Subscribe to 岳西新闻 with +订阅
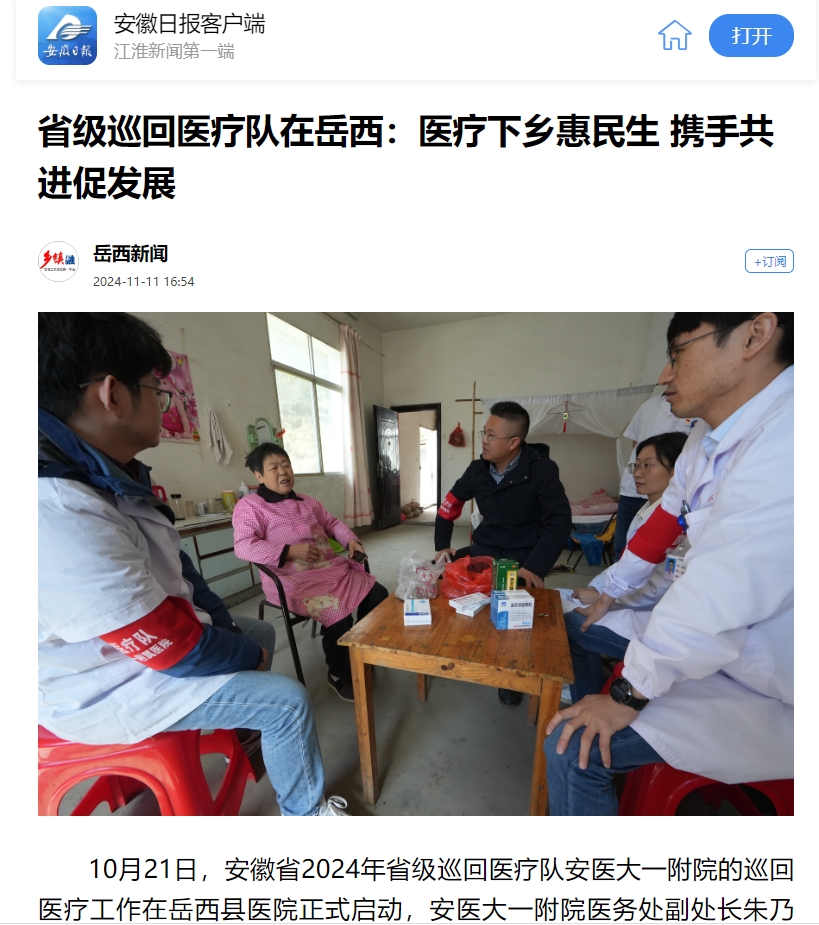The image size is (819, 925). click(x=769, y=261)
